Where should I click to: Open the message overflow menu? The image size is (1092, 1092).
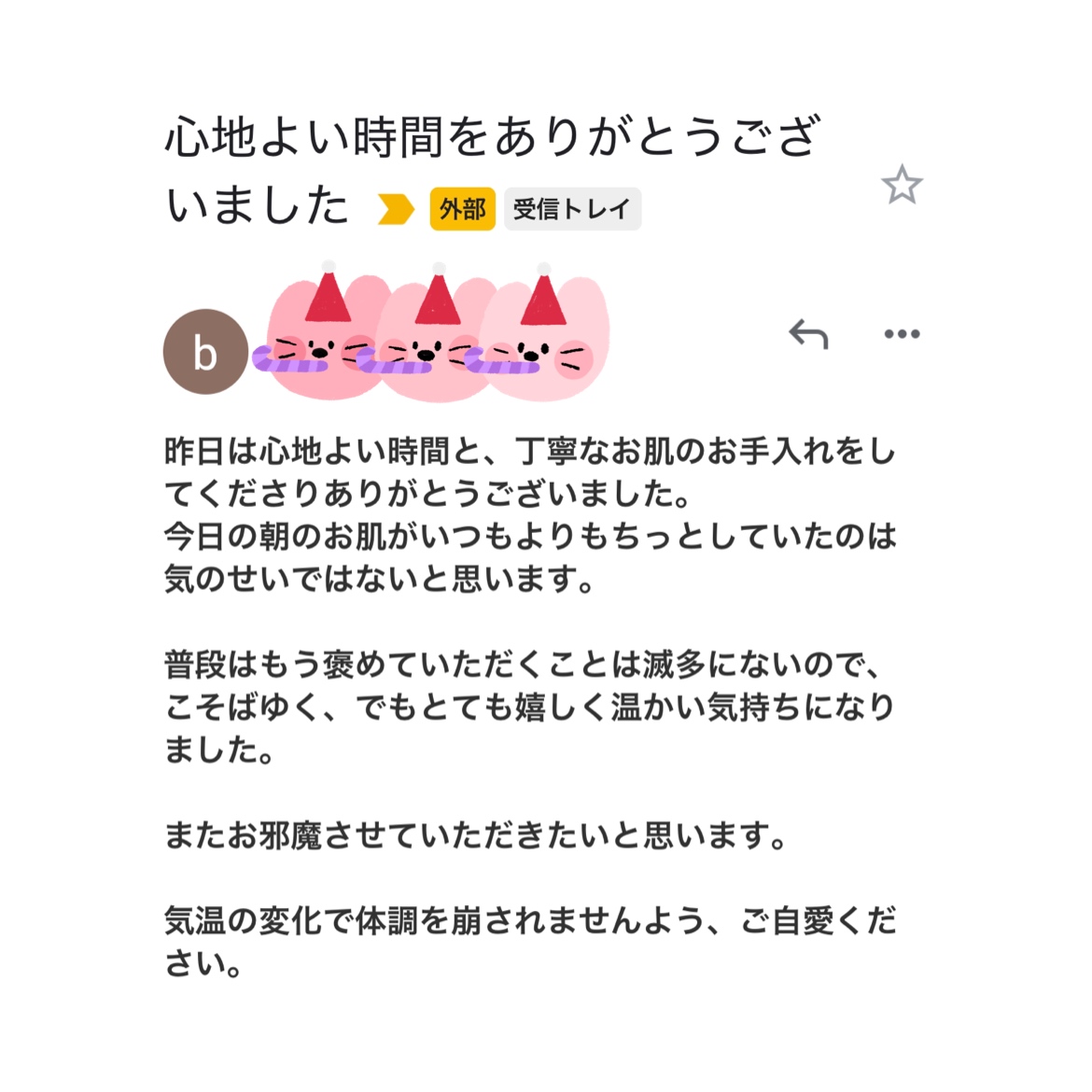click(x=902, y=333)
